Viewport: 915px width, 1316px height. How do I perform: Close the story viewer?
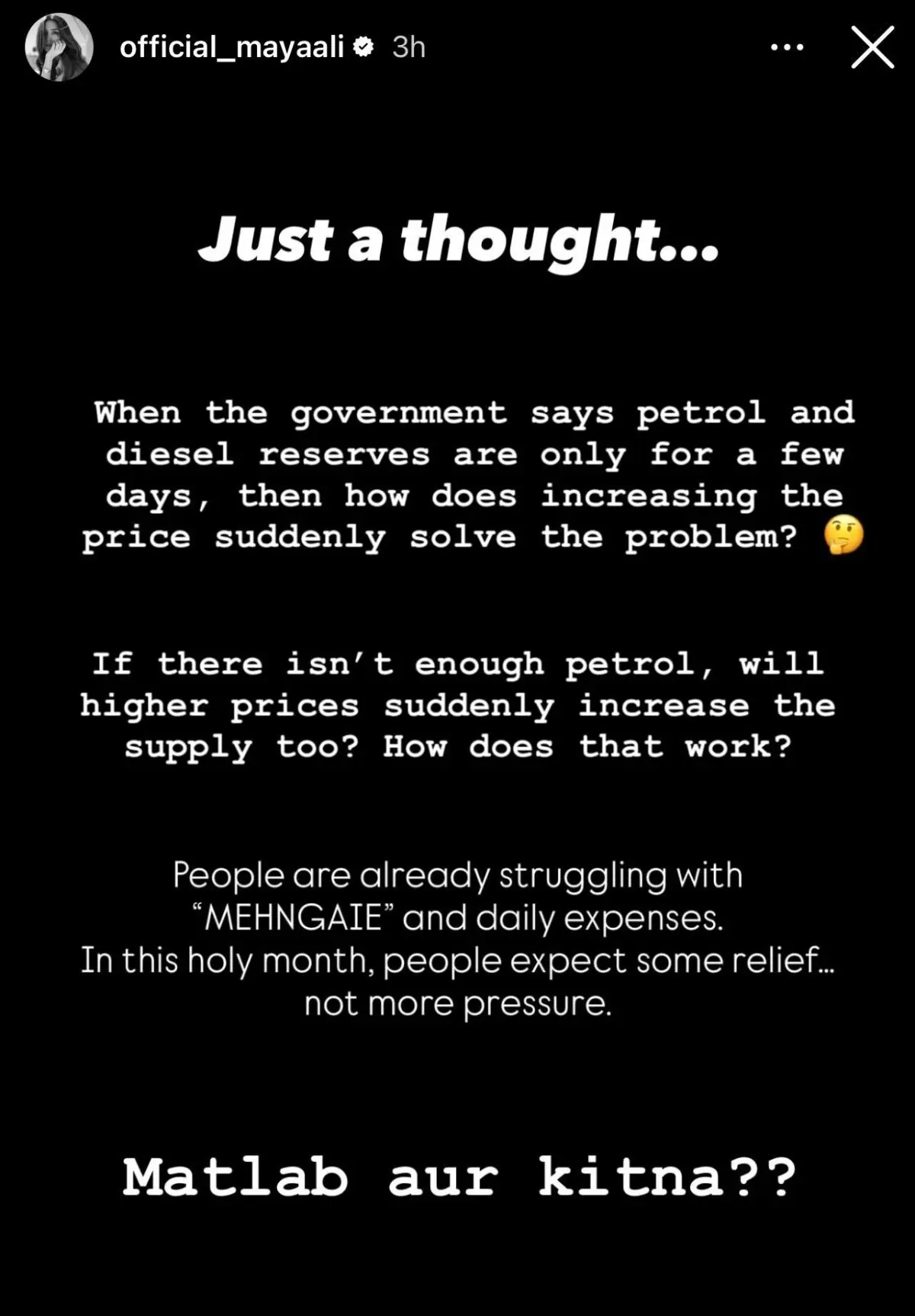[872, 48]
